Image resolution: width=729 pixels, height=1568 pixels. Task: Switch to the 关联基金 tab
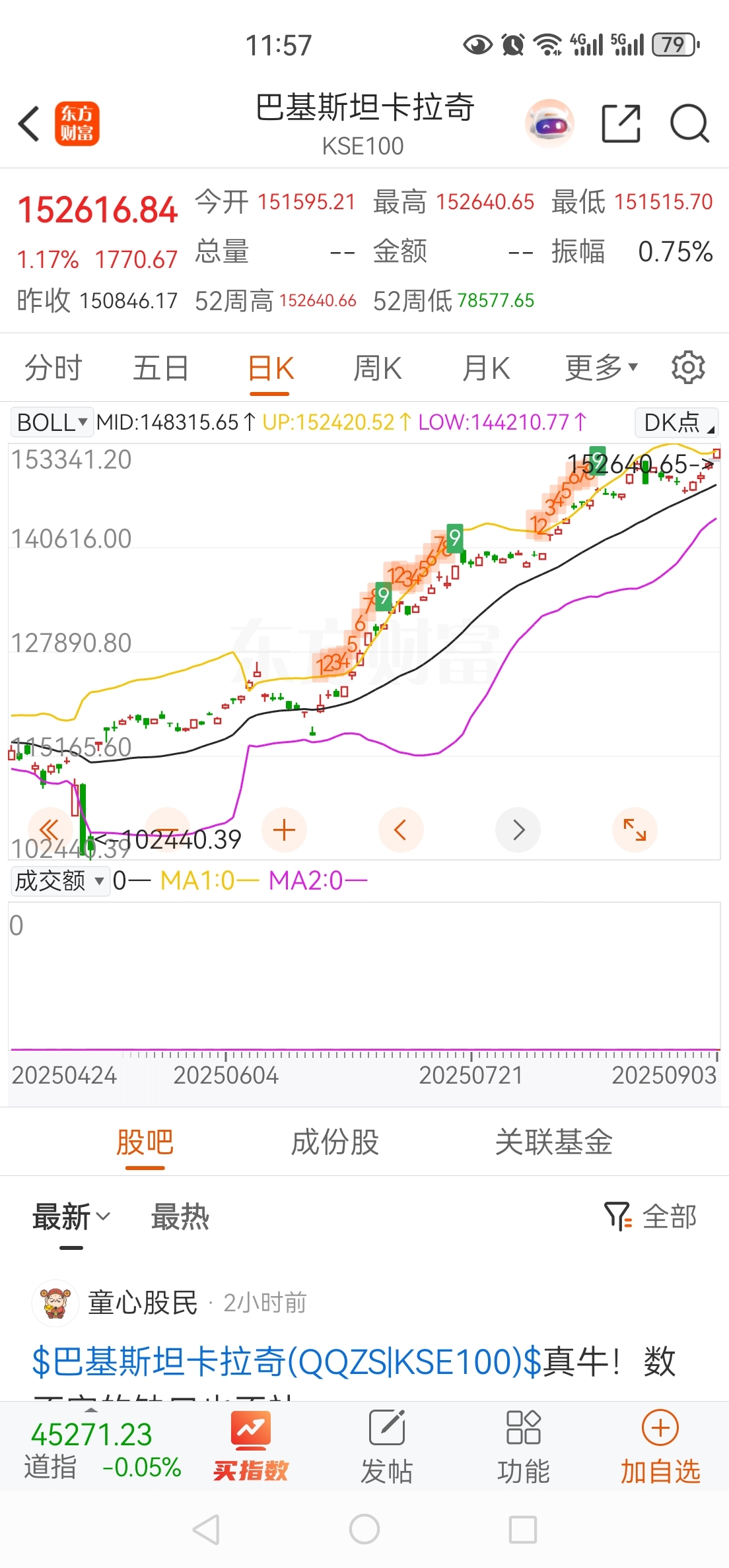(553, 1142)
